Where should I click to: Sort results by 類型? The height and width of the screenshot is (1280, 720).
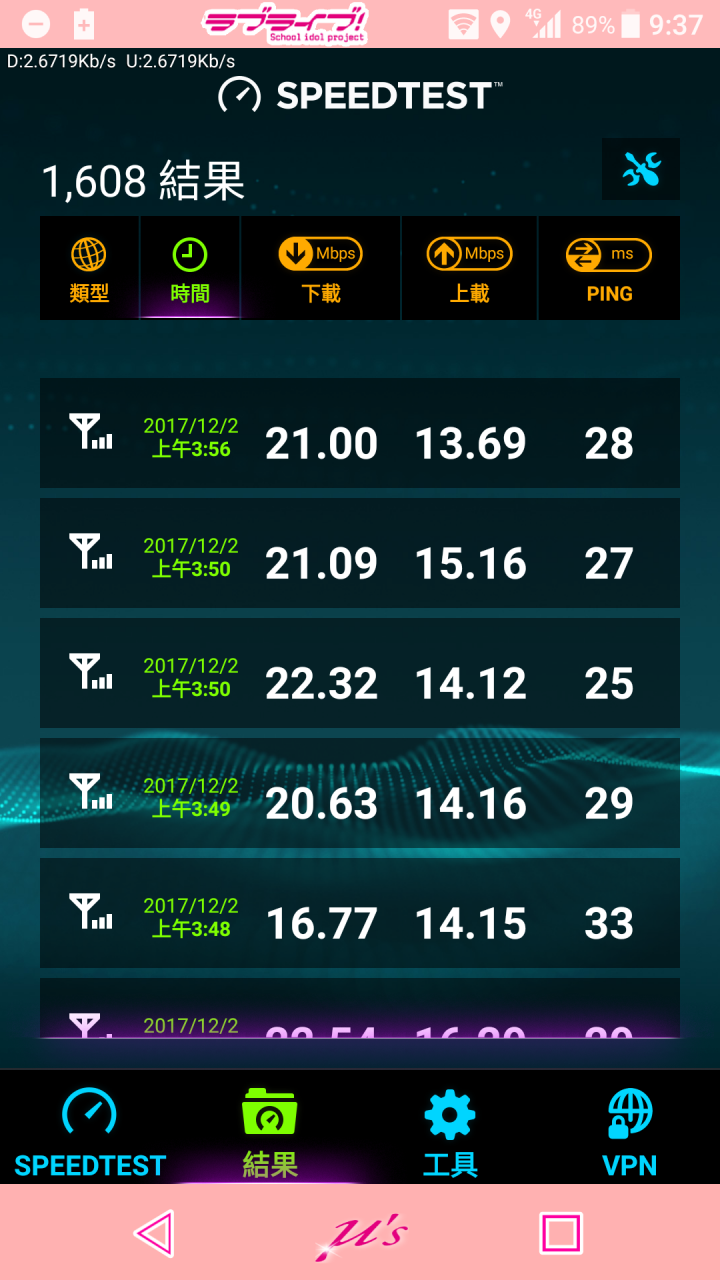coord(89,268)
